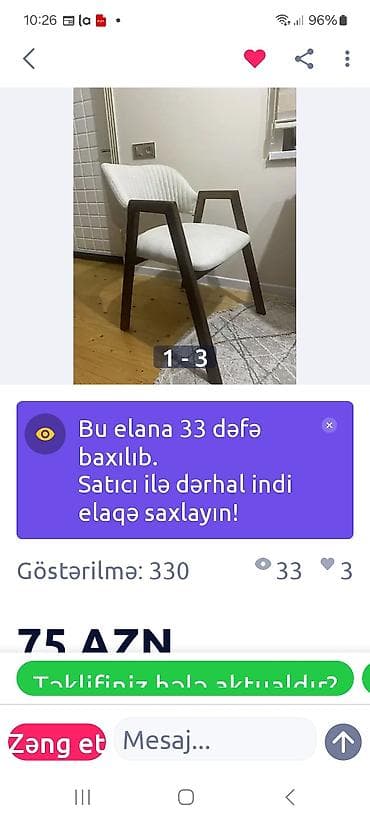Remove this listing from favorites with the heart
The height and width of the screenshot is (822, 370).
point(255,59)
